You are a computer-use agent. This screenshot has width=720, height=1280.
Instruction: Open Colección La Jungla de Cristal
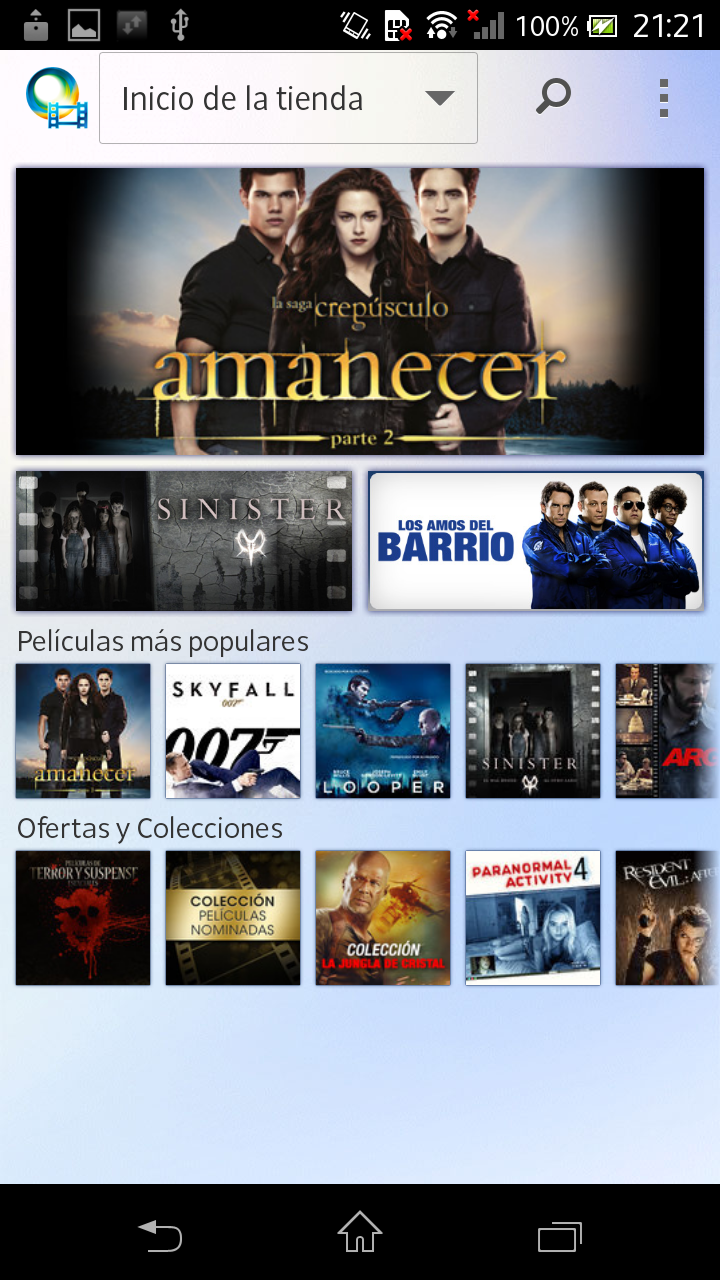pos(383,918)
